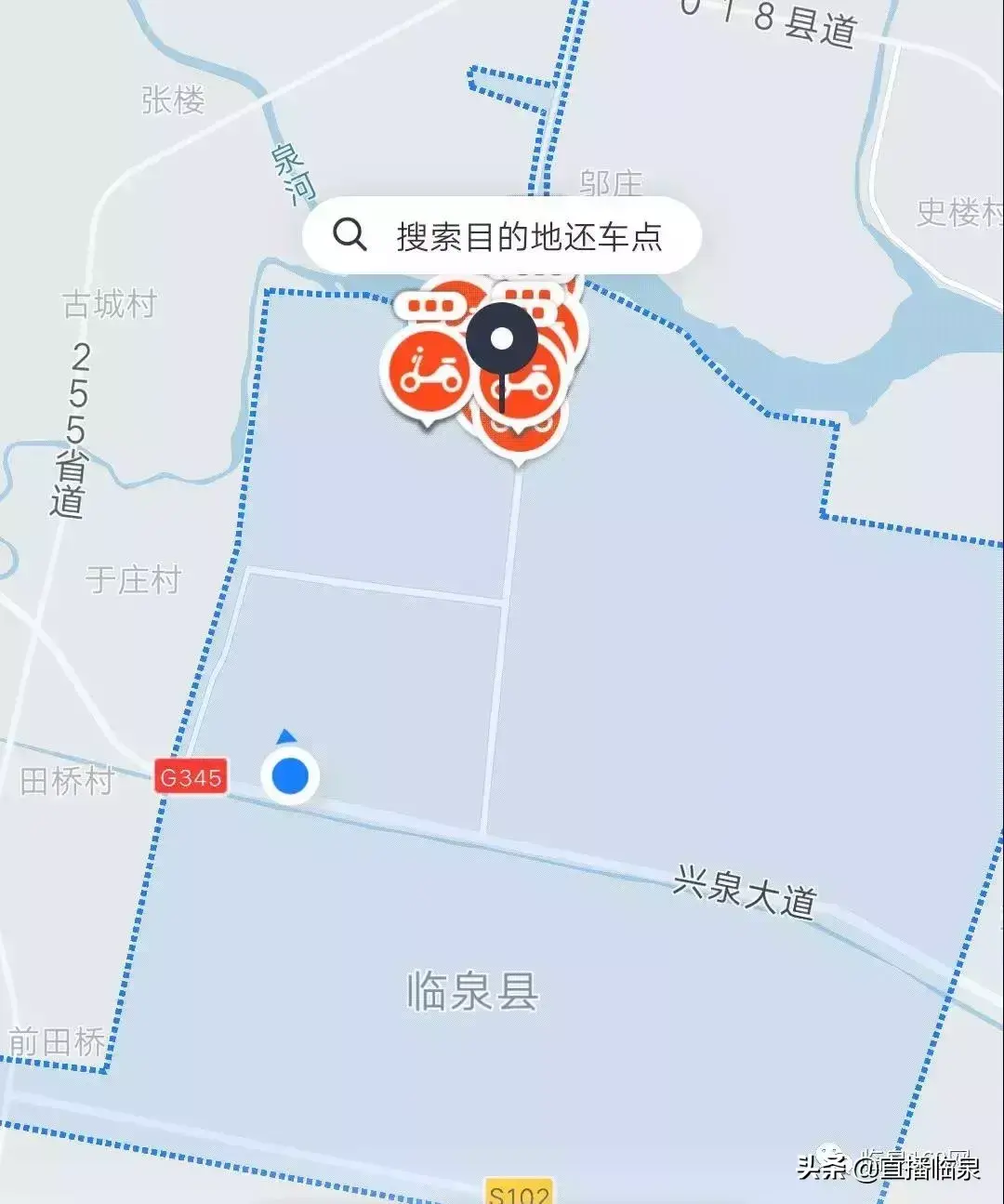Tap the 搜索目的地还车点 search box
This screenshot has width=1004, height=1204.
point(502,236)
